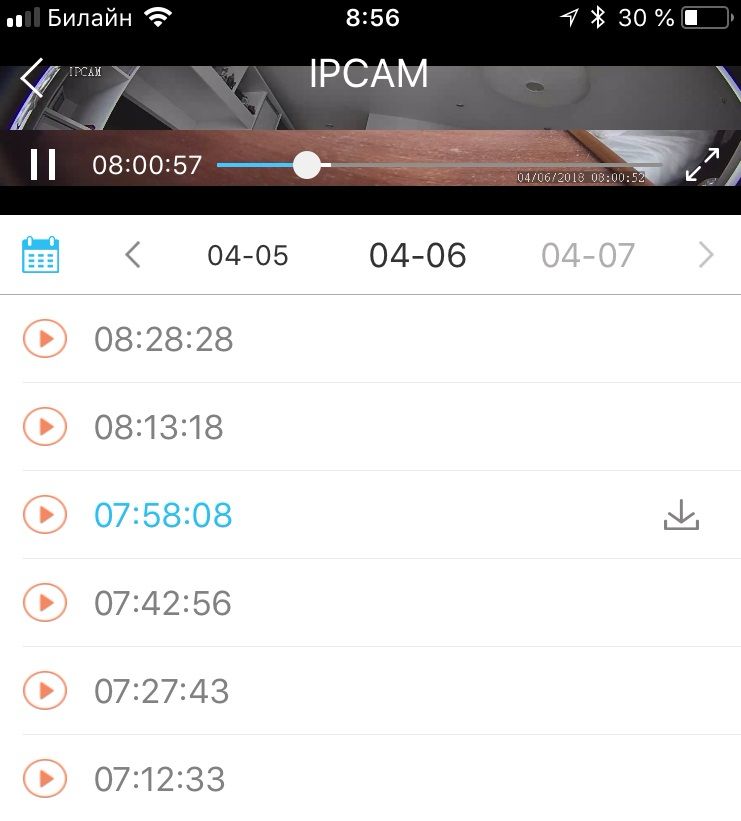
Task: Play the 08:13:18 recording
Action: tap(45, 428)
